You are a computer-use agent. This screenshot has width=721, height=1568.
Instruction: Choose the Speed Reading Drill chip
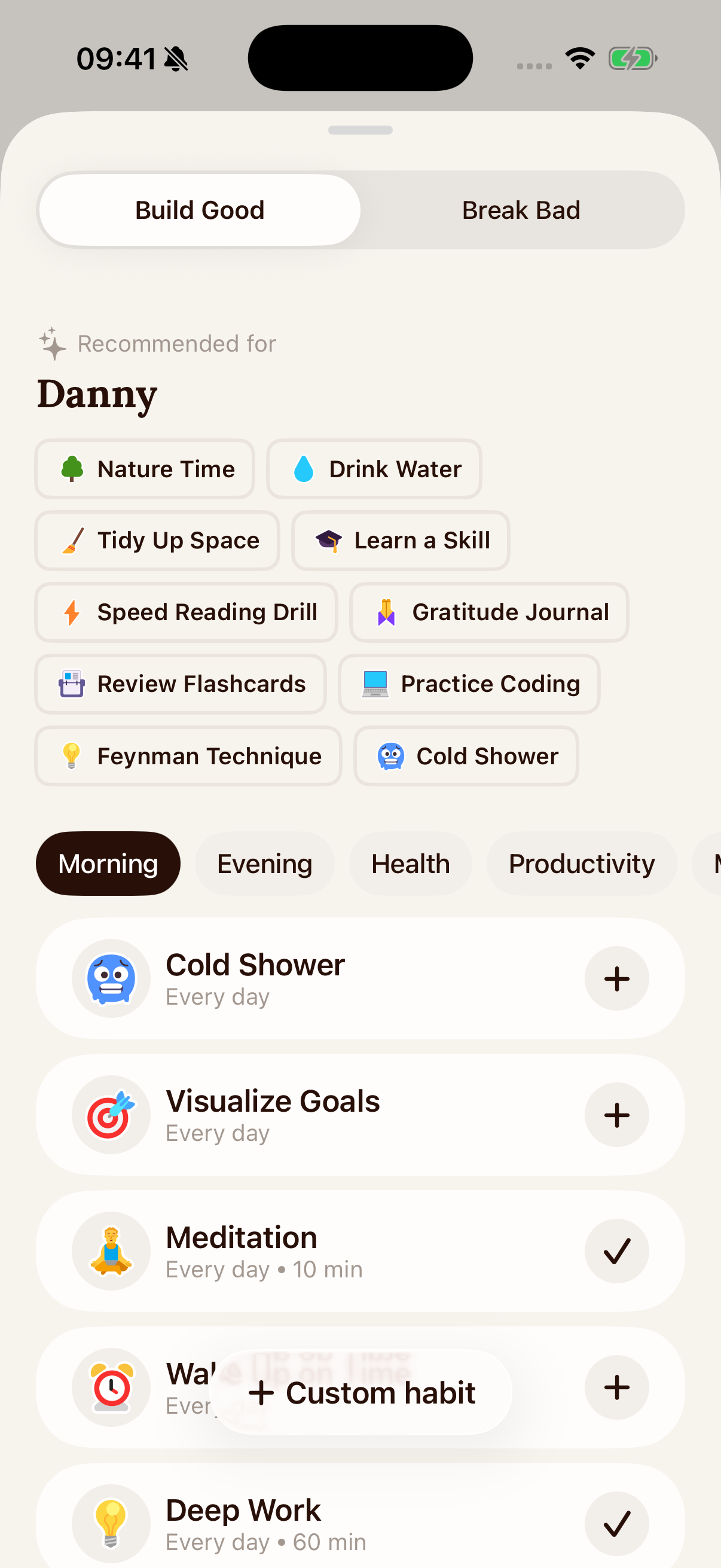point(186,612)
